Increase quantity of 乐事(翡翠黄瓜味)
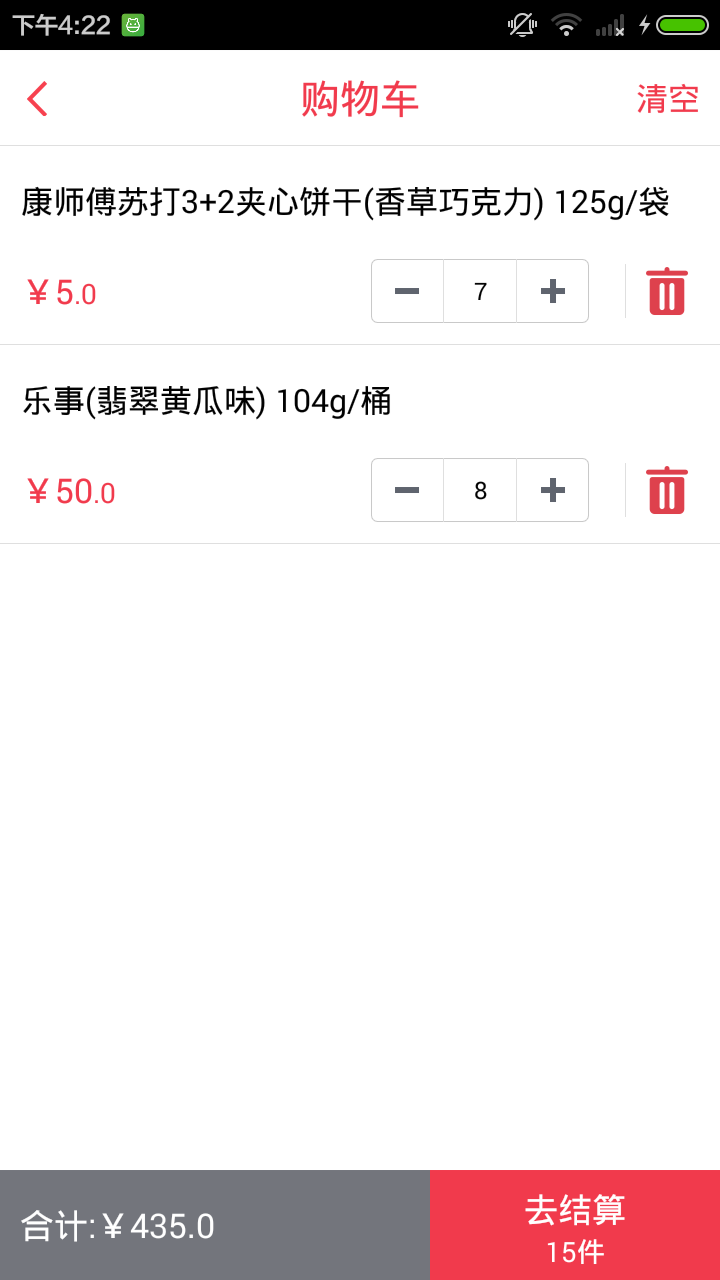Viewport: 720px width, 1280px height. pos(552,490)
